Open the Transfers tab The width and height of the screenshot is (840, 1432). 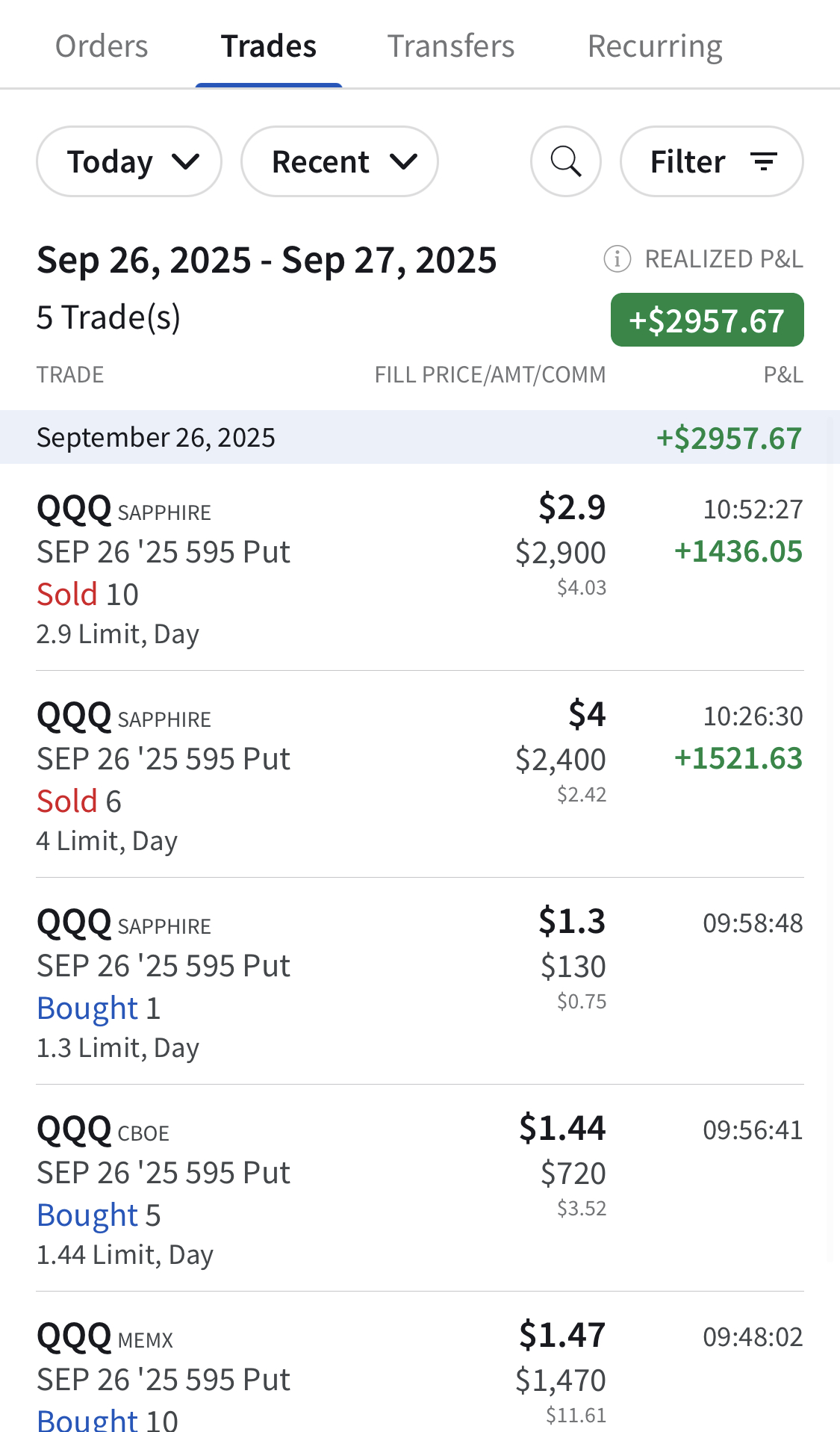pyautogui.click(x=450, y=46)
